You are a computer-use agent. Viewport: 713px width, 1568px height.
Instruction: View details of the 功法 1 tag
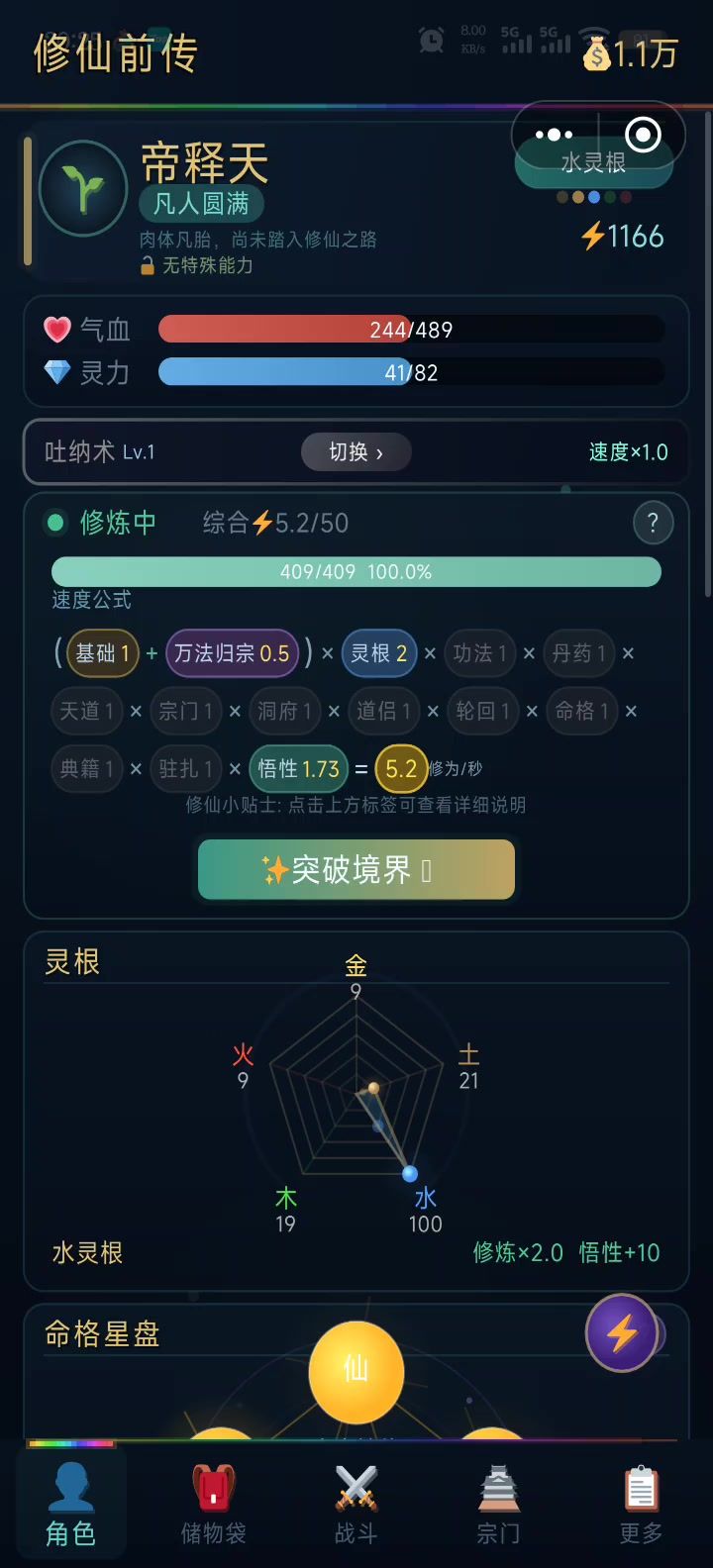pyautogui.click(x=480, y=653)
